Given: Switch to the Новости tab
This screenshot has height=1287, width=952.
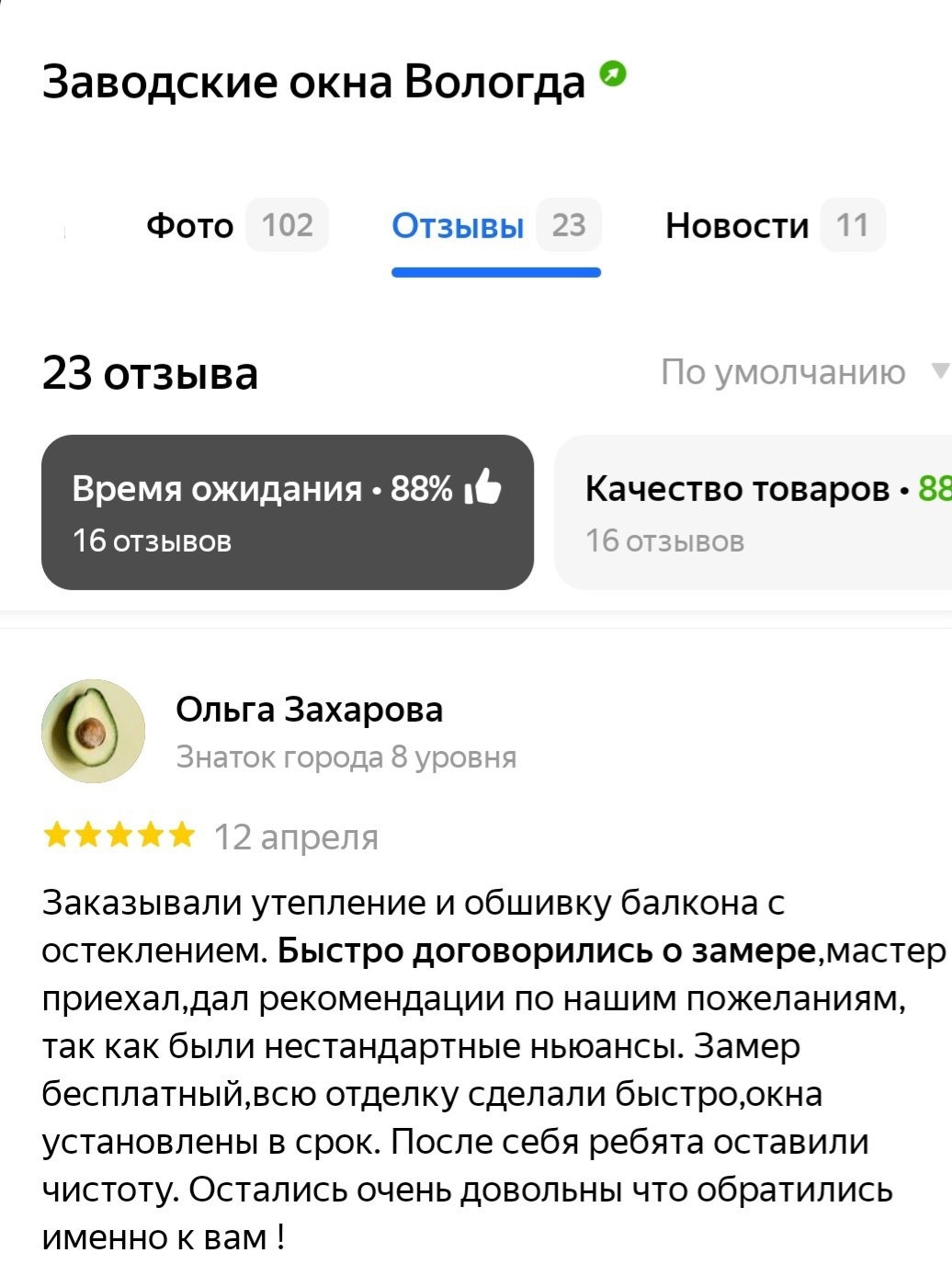Looking at the screenshot, I should [x=774, y=225].
